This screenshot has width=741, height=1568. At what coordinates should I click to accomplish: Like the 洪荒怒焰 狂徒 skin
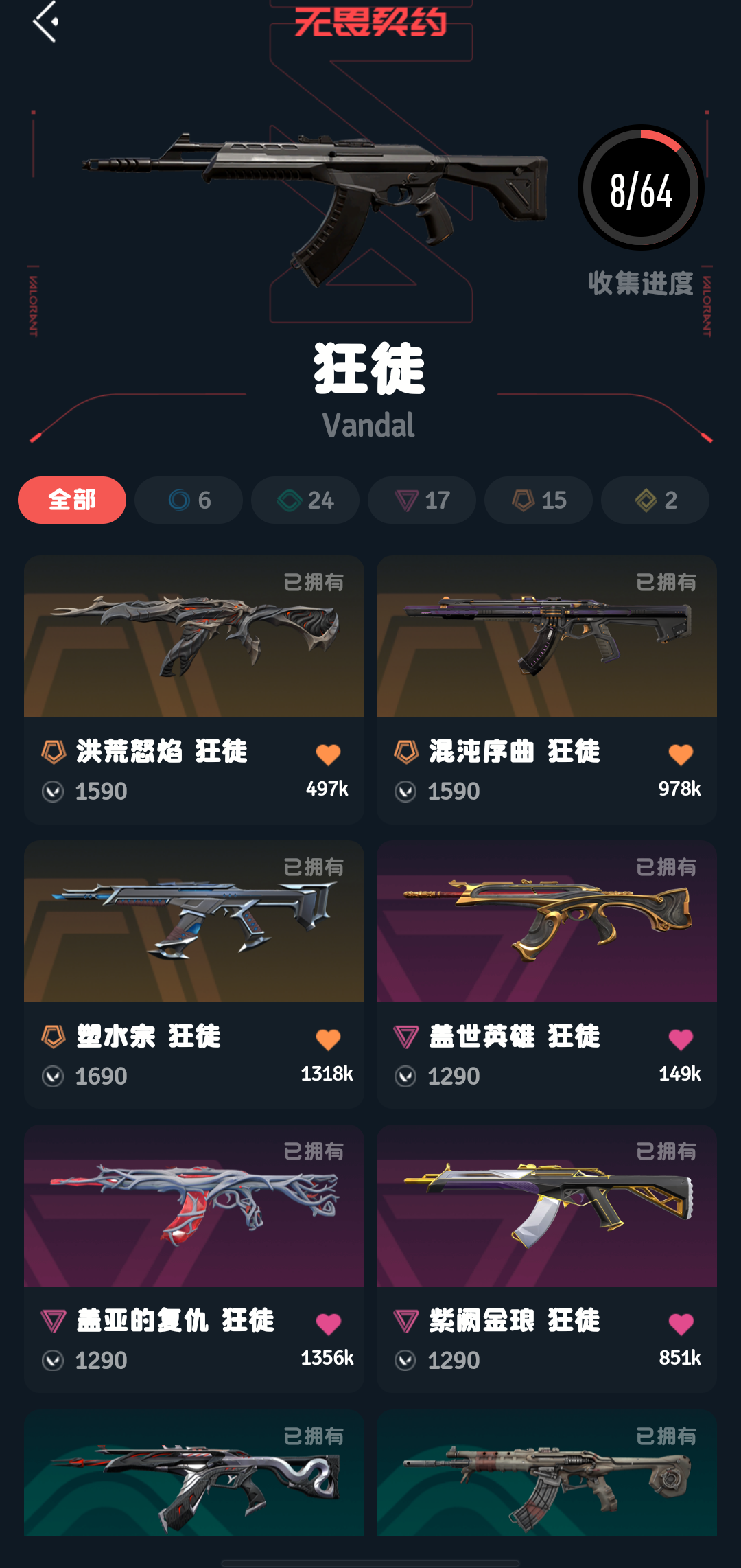click(x=328, y=755)
